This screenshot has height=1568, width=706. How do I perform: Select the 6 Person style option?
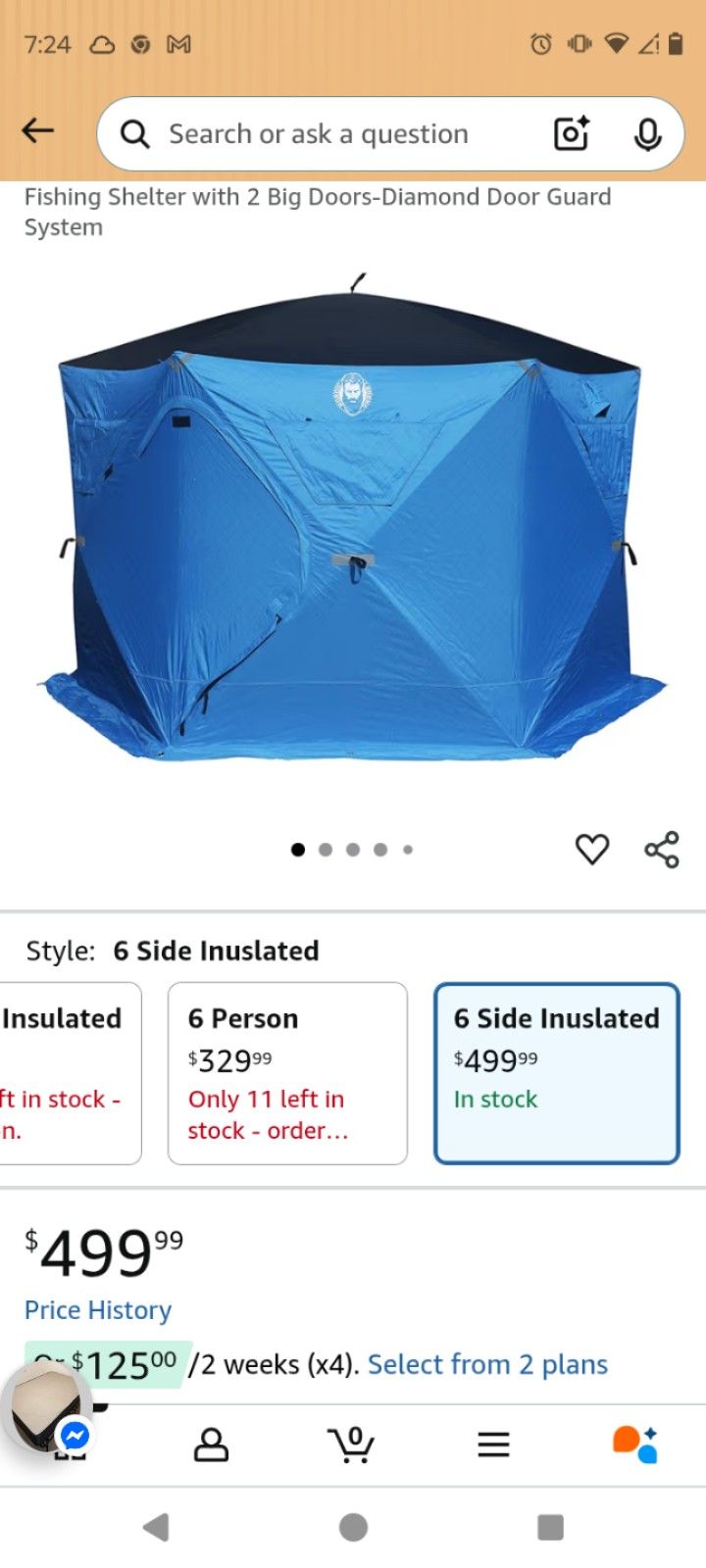[287, 1074]
